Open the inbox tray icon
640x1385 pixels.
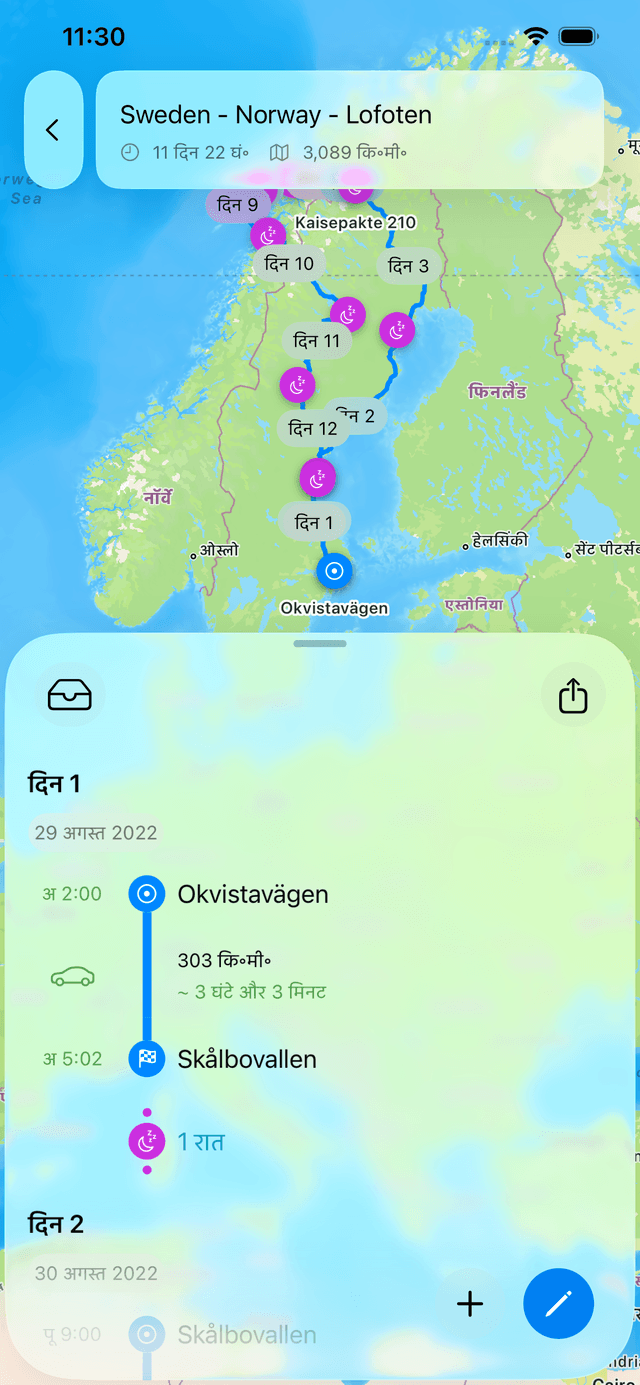coord(70,695)
